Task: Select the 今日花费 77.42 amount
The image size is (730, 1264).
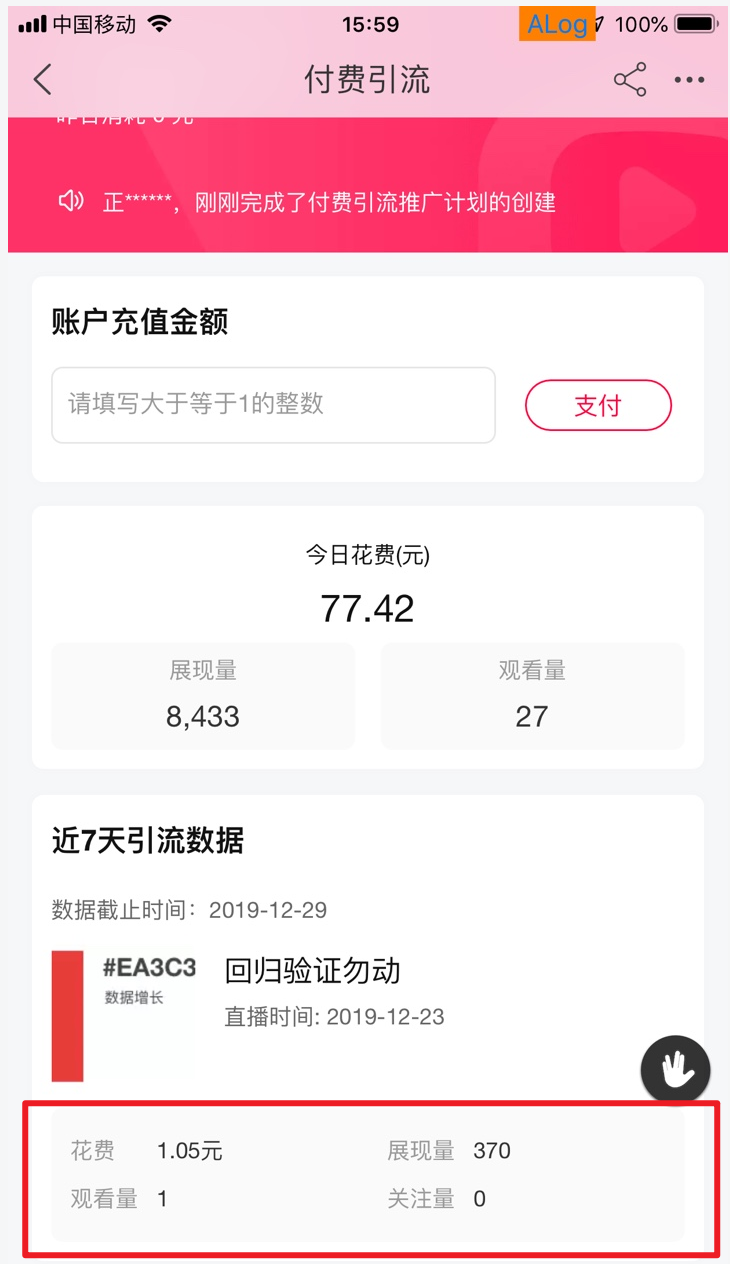Action: pyautogui.click(x=365, y=607)
